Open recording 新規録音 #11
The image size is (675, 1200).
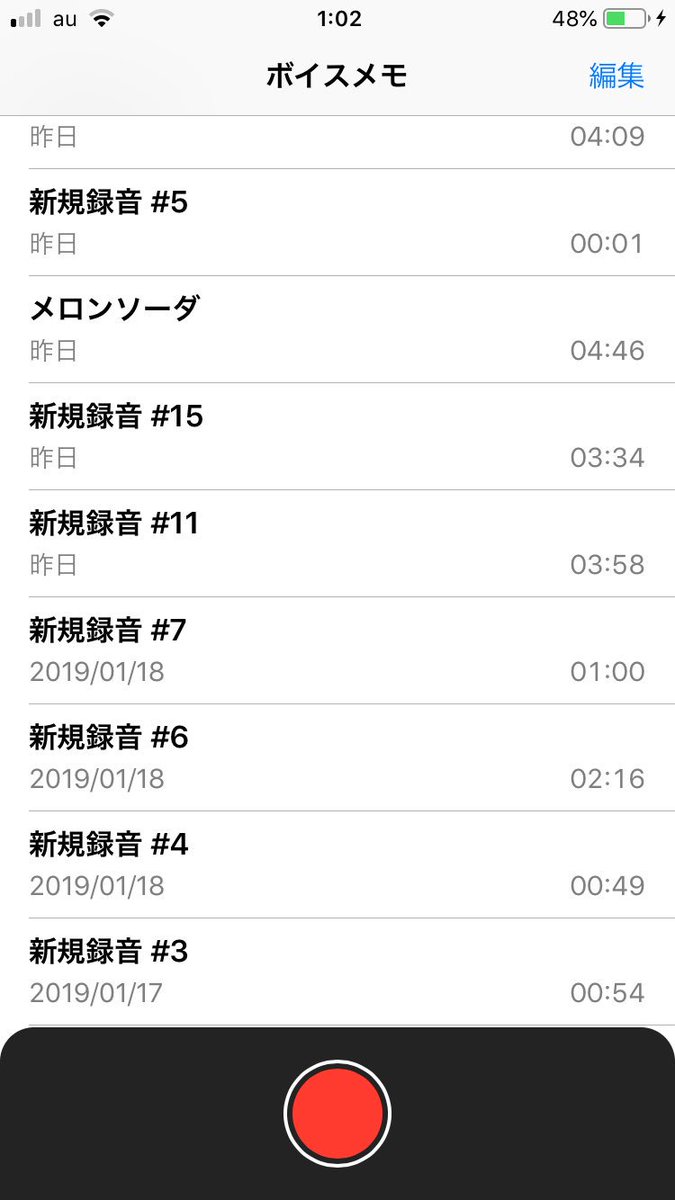click(x=337, y=543)
